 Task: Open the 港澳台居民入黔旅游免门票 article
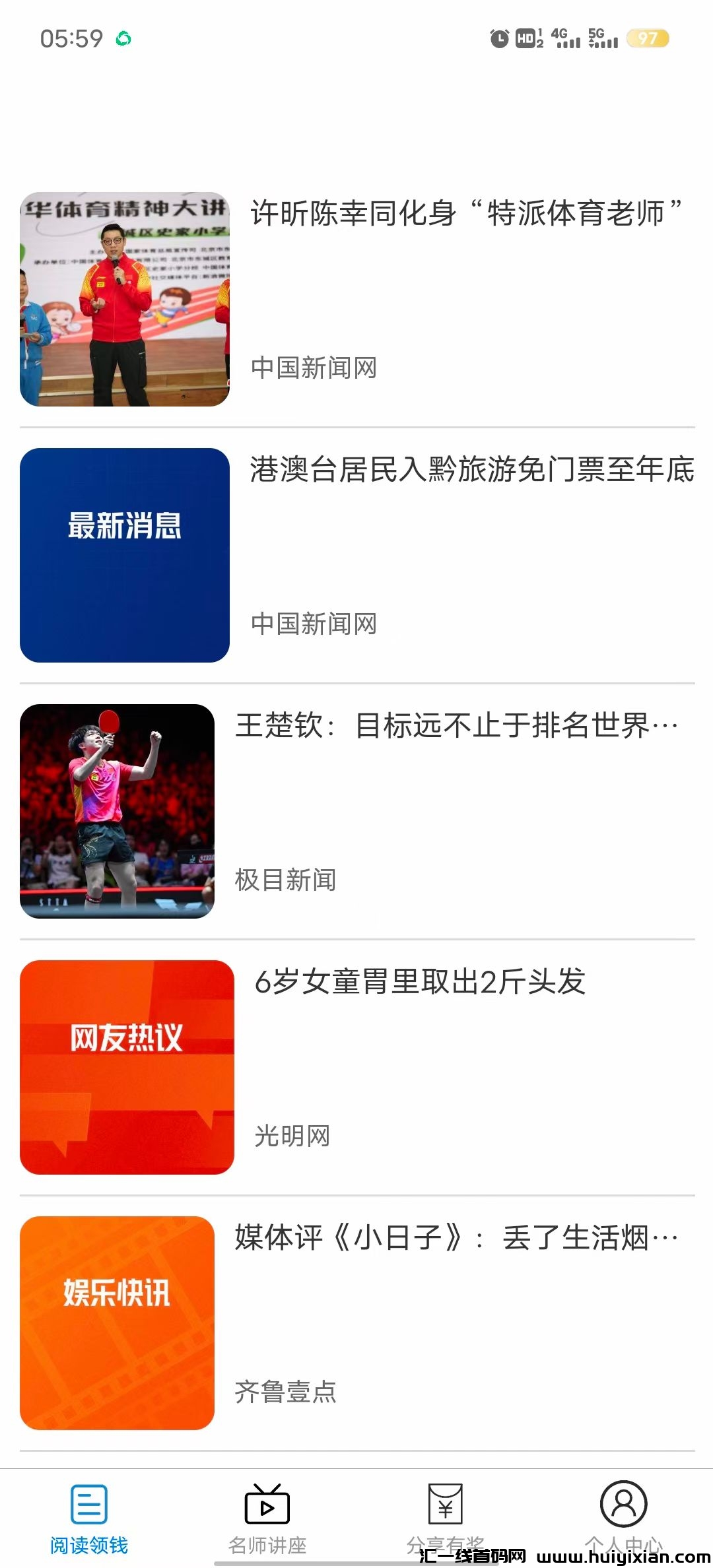tap(471, 470)
